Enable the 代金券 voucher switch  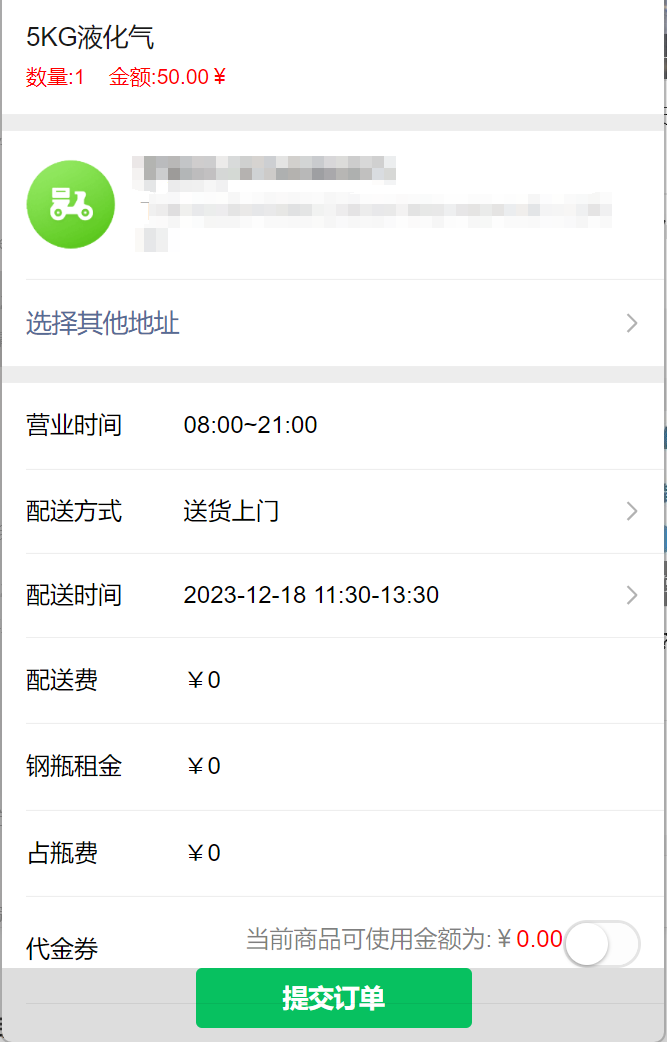601,943
